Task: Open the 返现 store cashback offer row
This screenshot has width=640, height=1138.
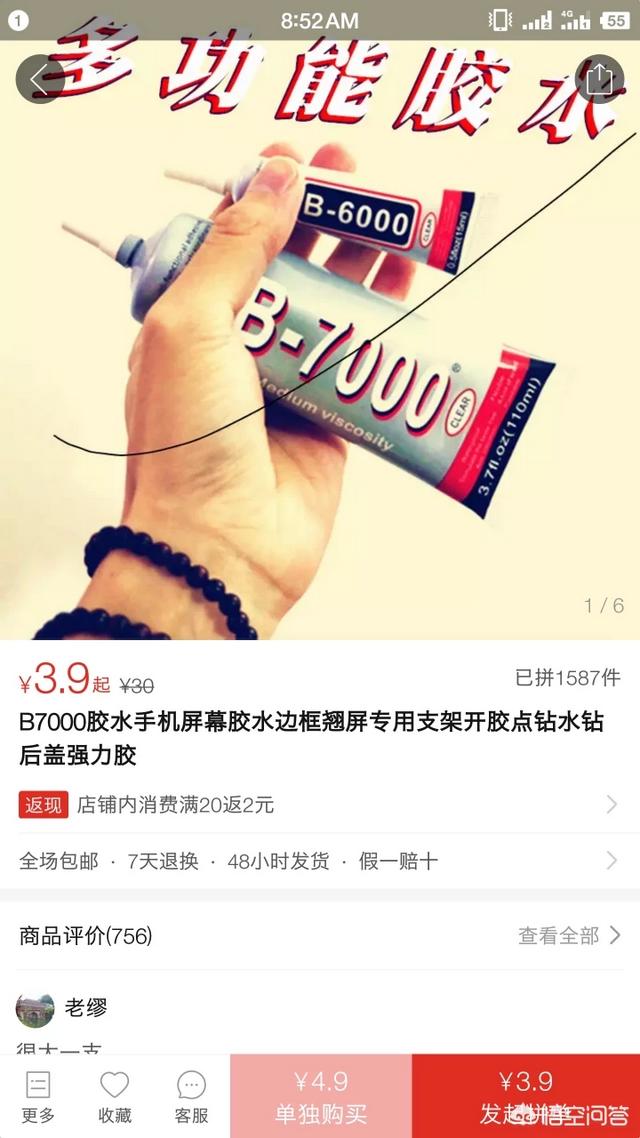Action: click(318, 805)
